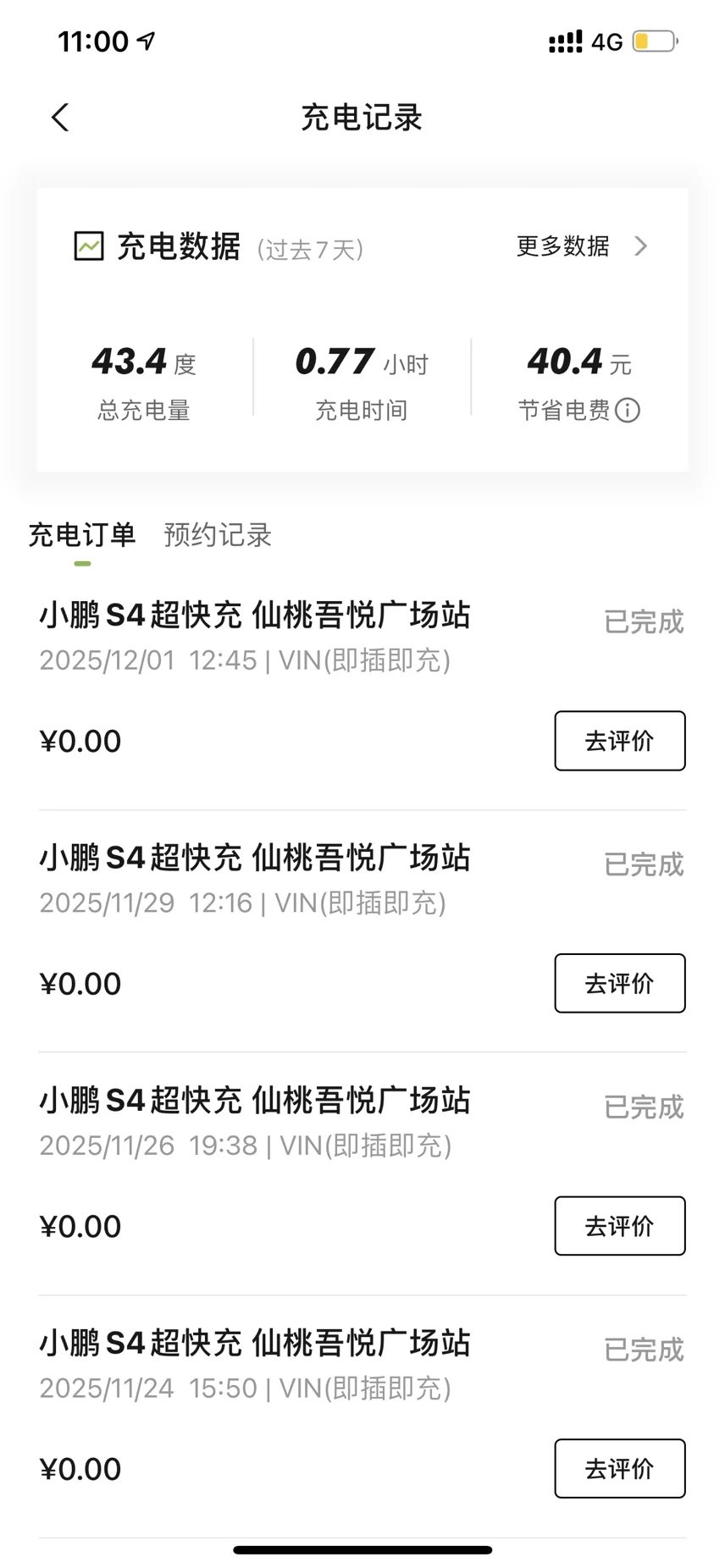Tap 去评价 for the 2025/12/01 order
Screen dimensions: 725x1568
[619, 741]
